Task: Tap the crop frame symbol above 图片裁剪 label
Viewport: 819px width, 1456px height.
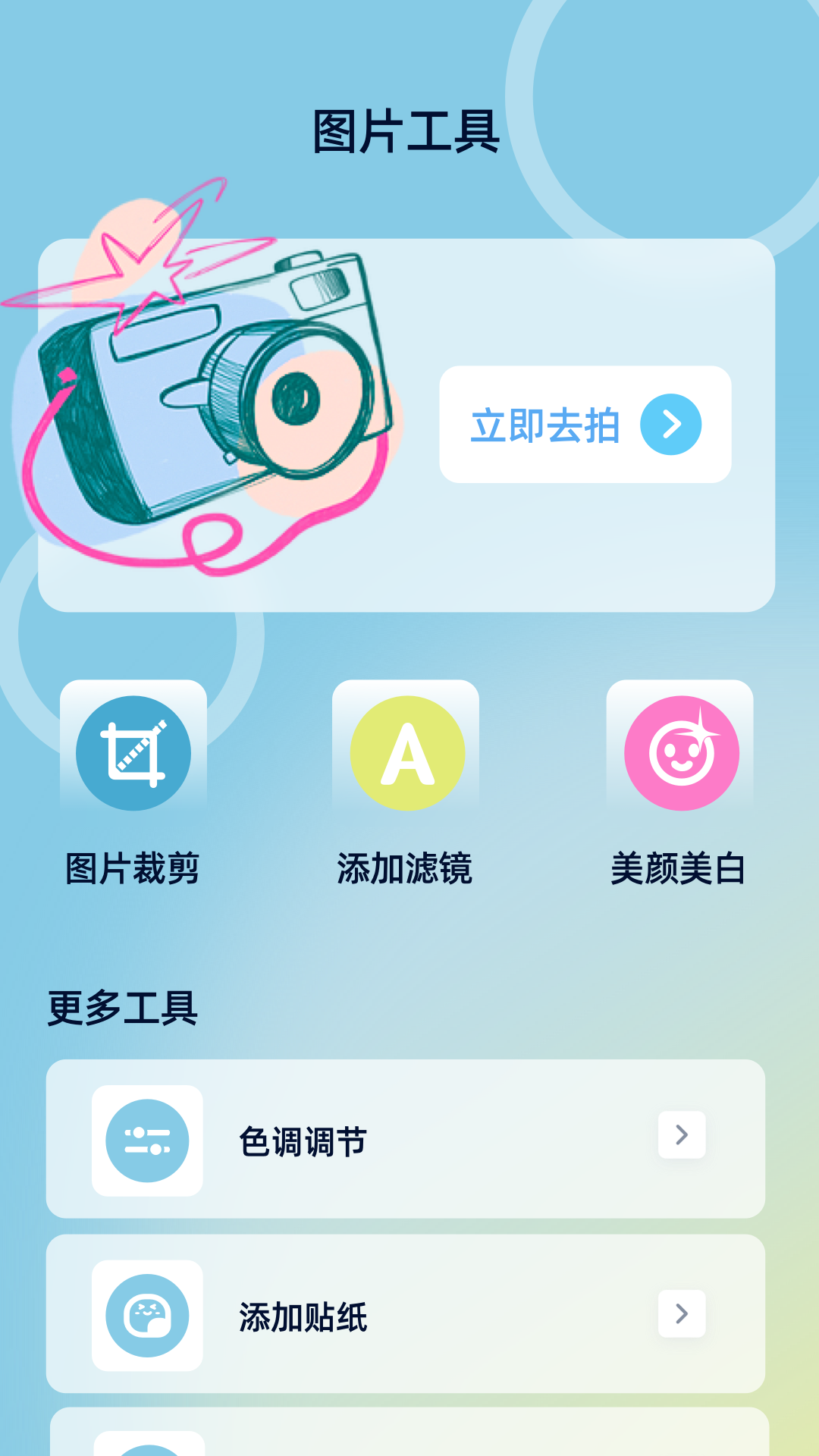Action: pos(135,751)
